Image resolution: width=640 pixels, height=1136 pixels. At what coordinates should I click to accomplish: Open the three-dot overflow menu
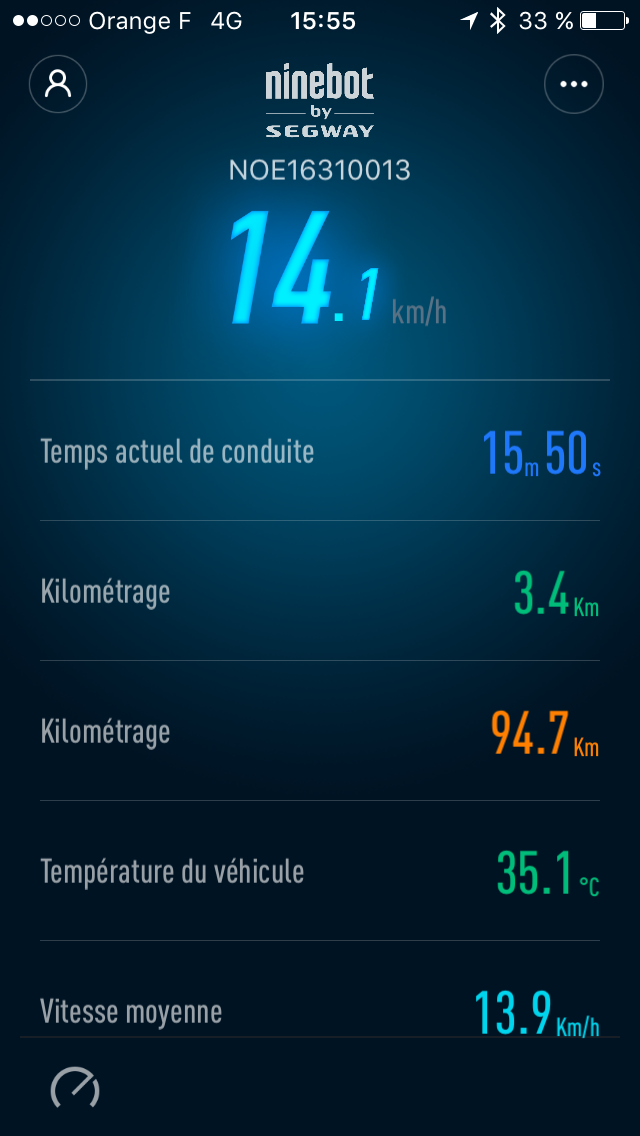tap(574, 84)
